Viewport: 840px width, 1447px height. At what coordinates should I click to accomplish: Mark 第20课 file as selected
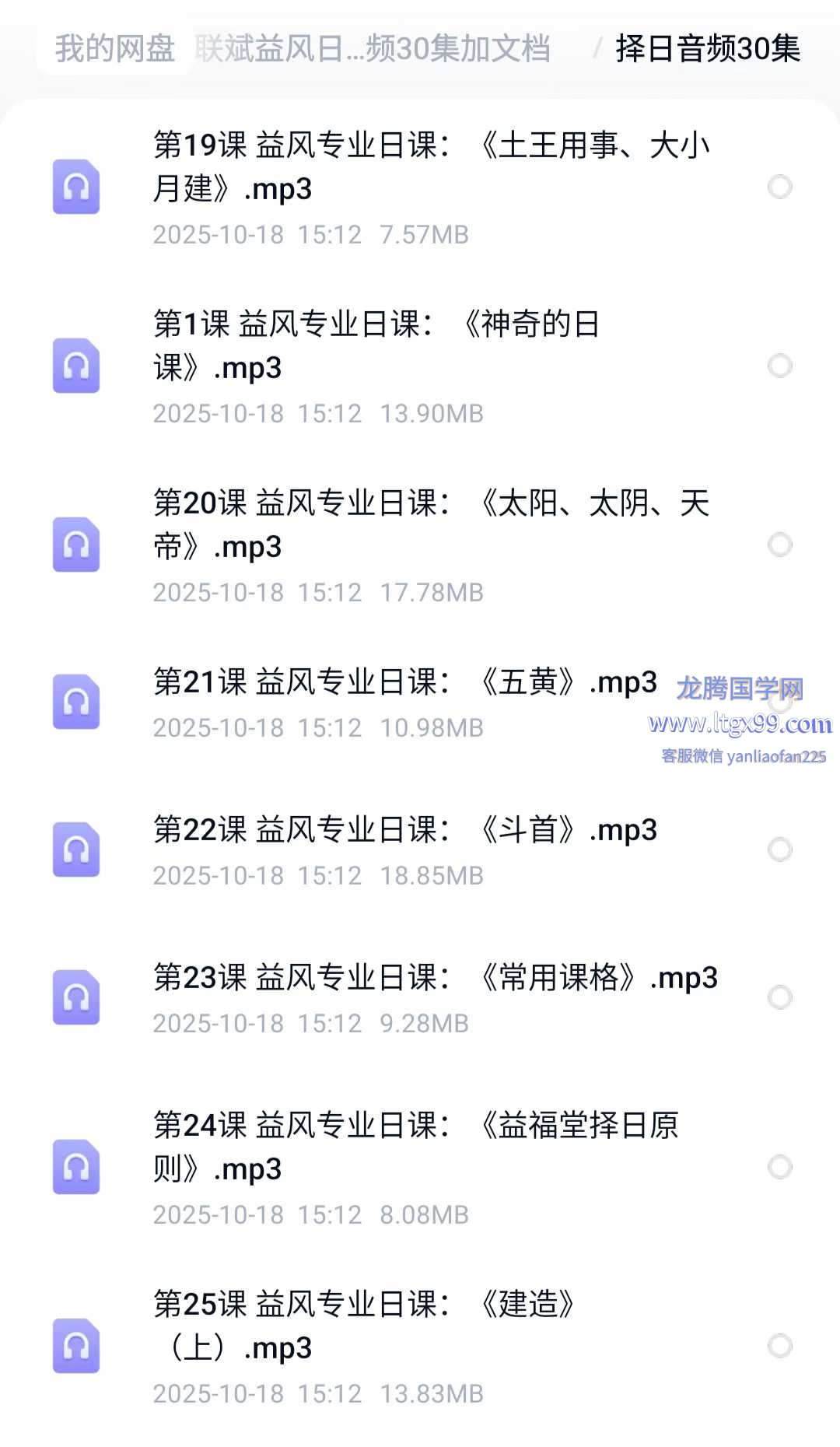pyautogui.click(x=779, y=545)
